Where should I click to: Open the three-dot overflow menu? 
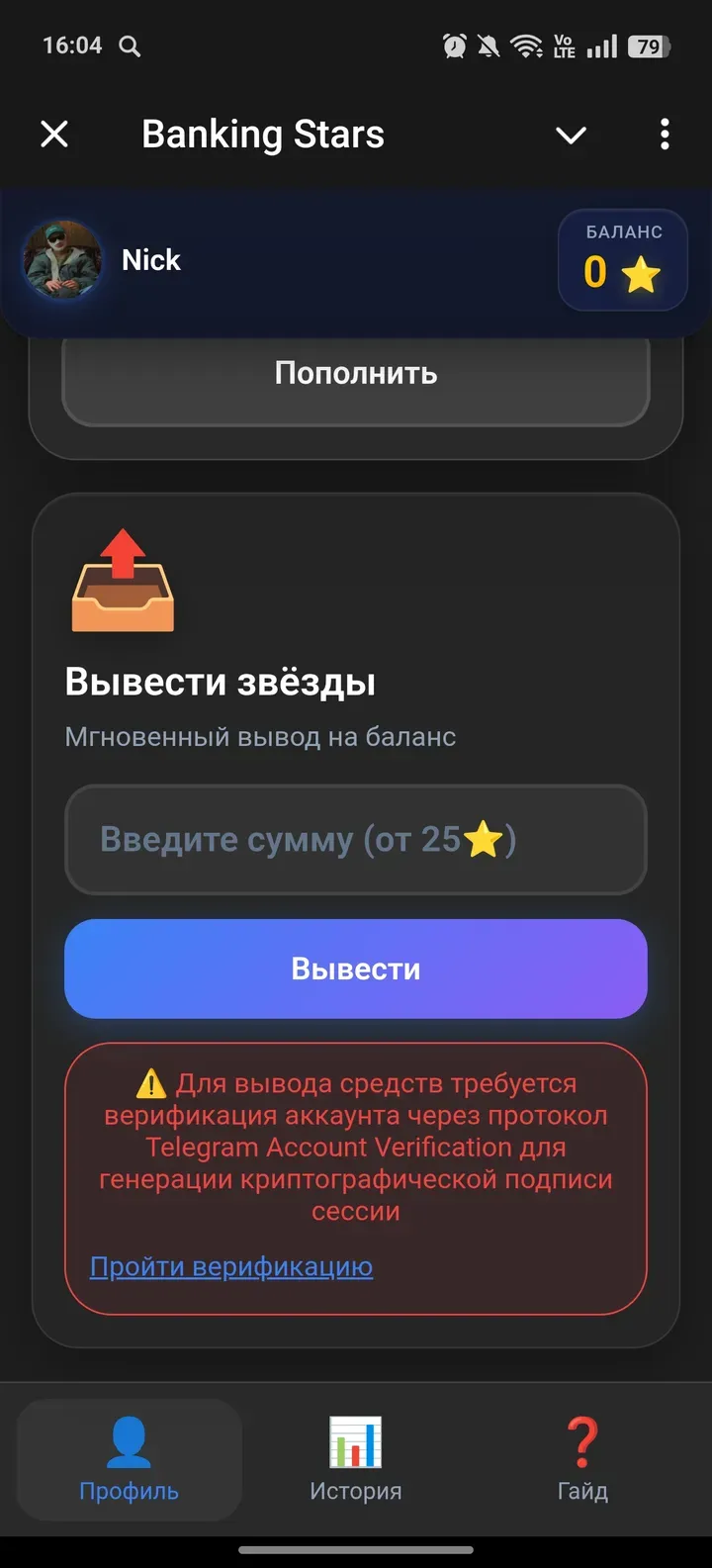tap(664, 134)
